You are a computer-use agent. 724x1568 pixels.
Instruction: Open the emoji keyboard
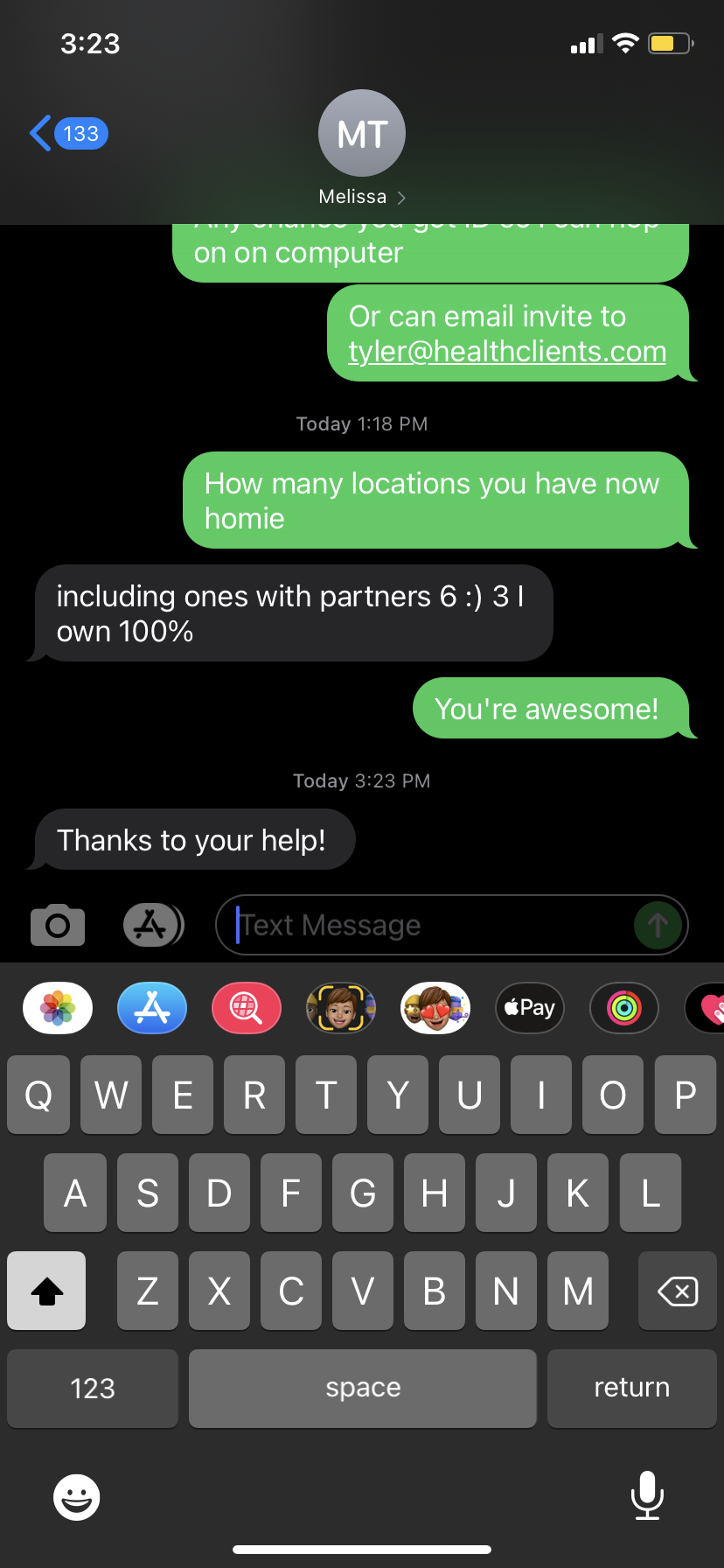(77, 1497)
